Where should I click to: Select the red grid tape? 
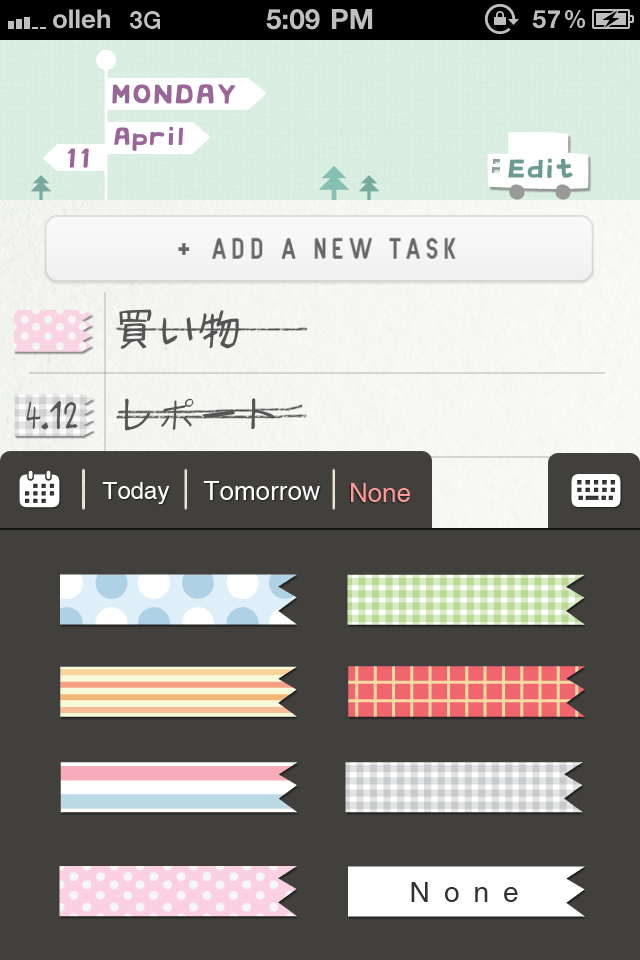465,691
